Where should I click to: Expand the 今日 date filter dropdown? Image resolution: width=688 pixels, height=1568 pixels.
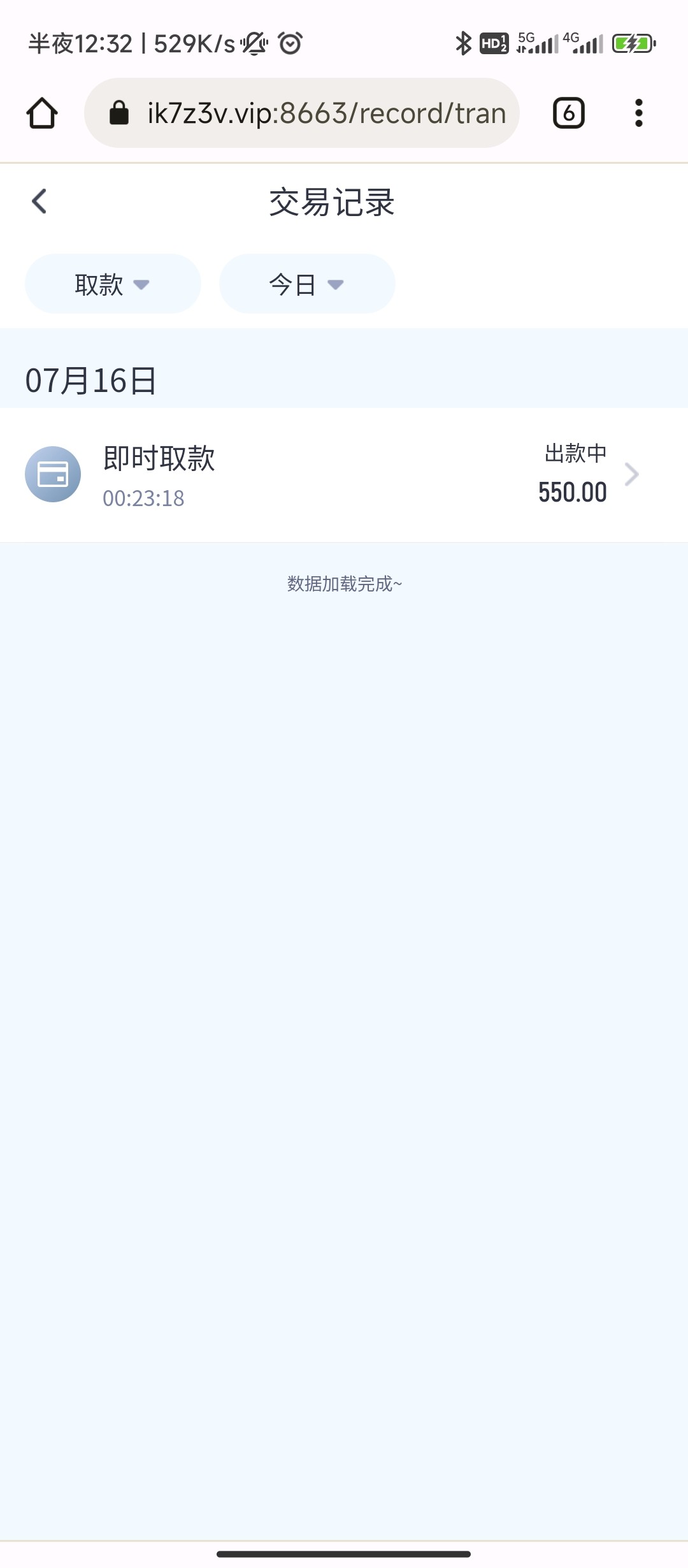[307, 284]
